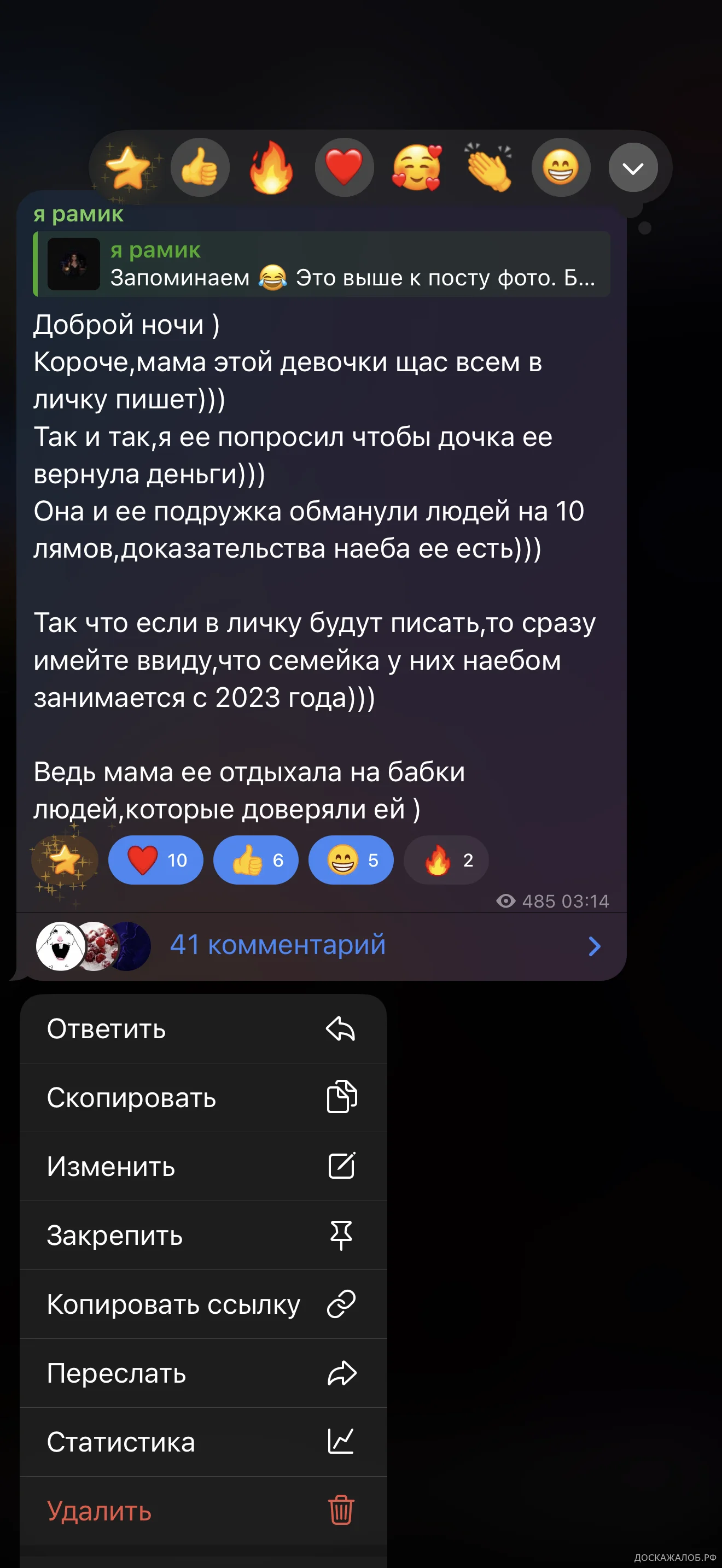This screenshot has width=722, height=1568.
Task: Pin the message with Закрепить
Action: (203, 1235)
